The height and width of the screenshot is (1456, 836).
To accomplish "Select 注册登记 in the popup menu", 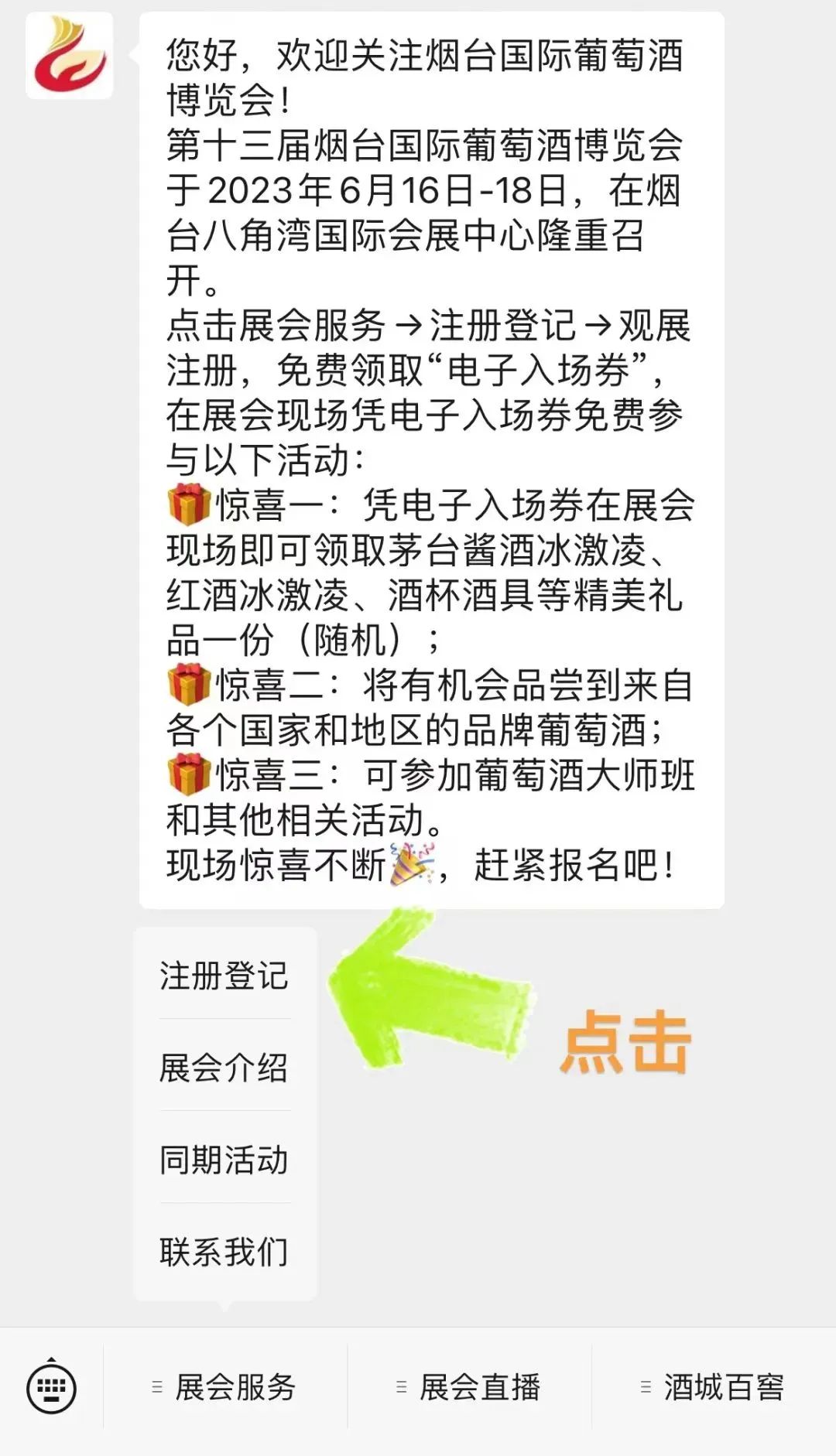I will click(x=224, y=975).
